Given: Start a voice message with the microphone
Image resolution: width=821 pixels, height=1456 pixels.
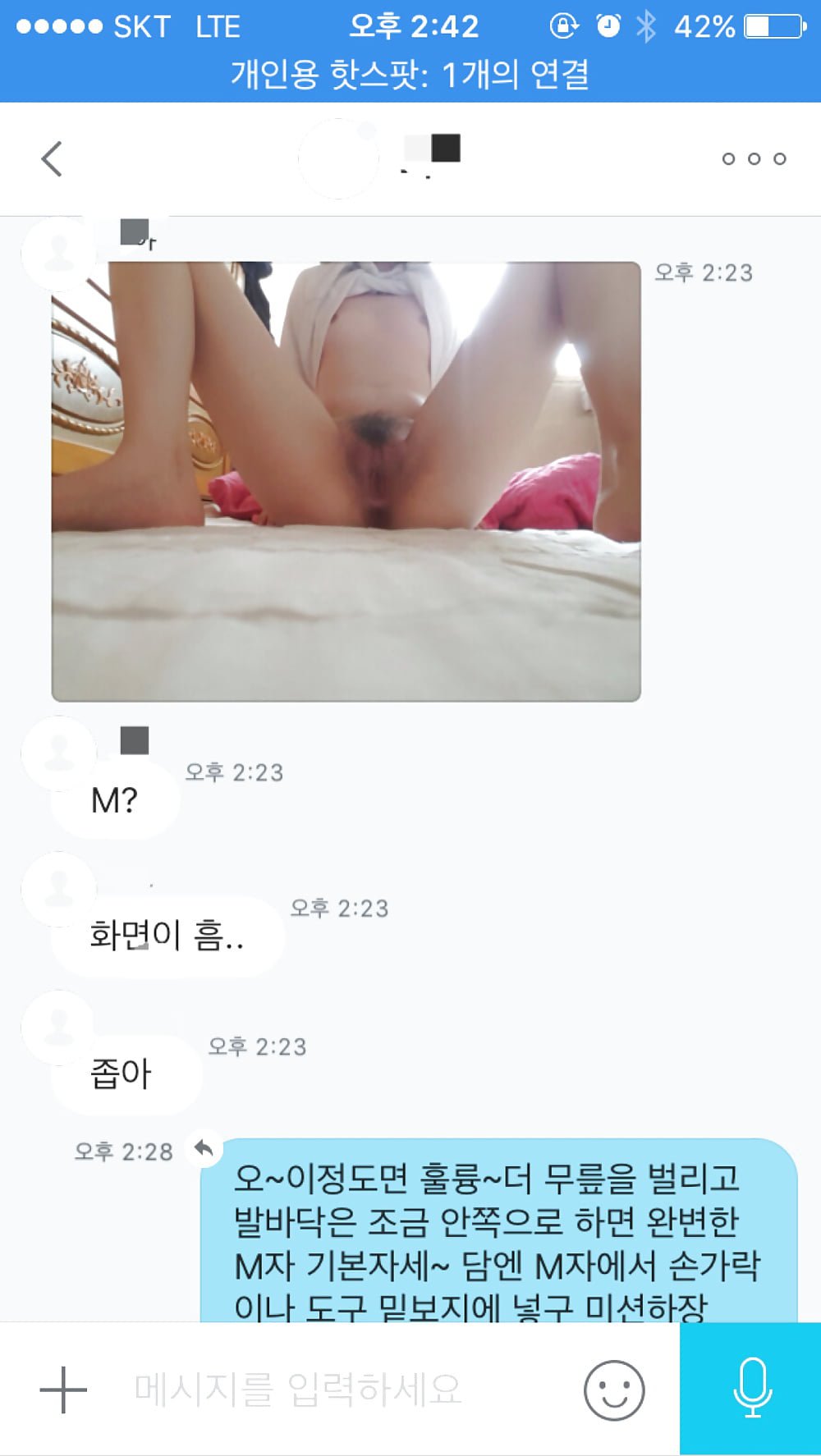Looking at the screenshot, I should [751, 1389].
